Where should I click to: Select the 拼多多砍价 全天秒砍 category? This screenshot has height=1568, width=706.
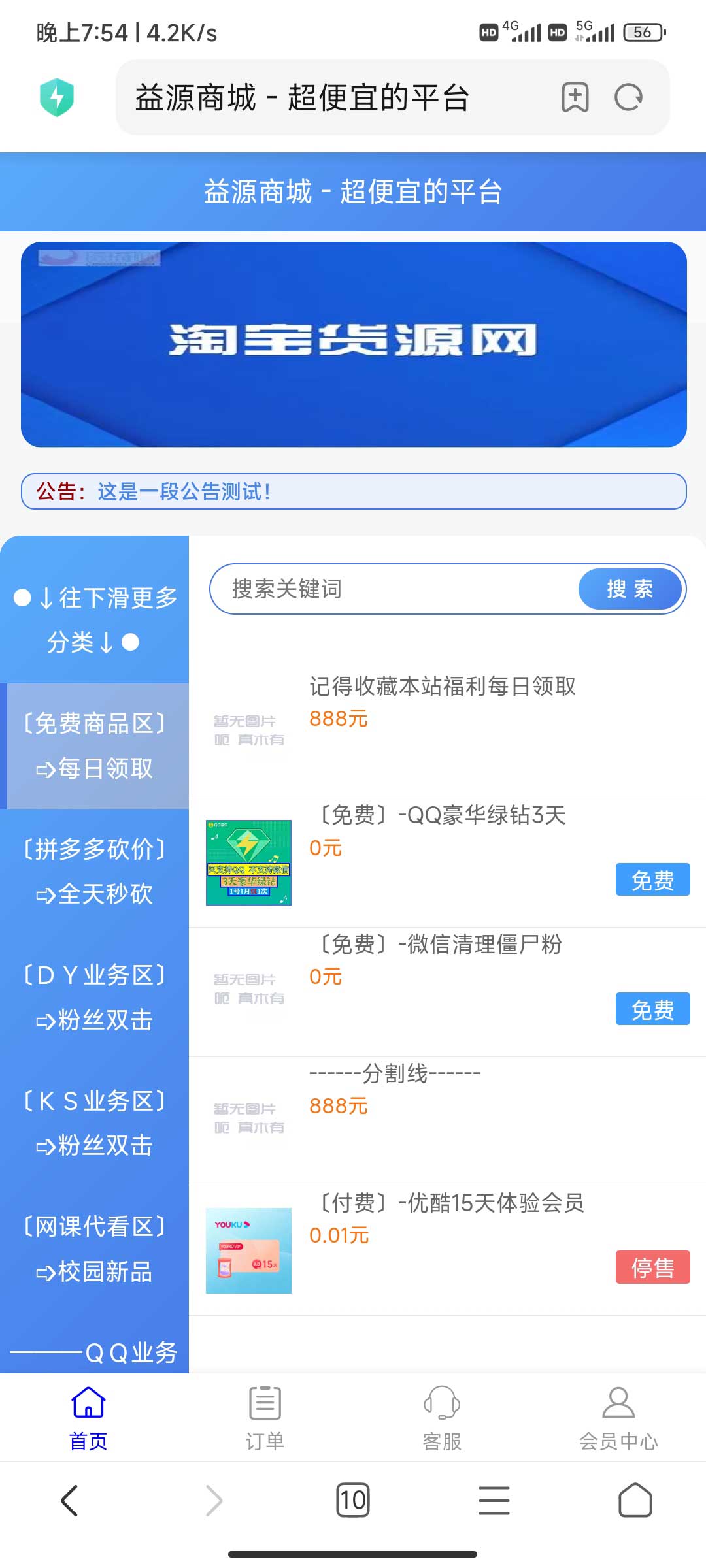coord(95,871)
